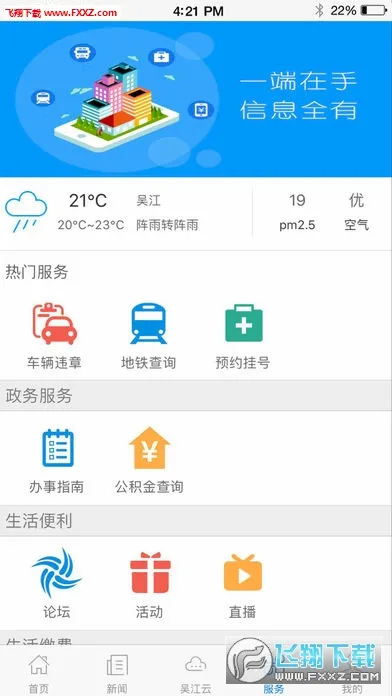This screenshot has width=392, height=696.
Task: Open 活动 activities
Action: [150, 584]
